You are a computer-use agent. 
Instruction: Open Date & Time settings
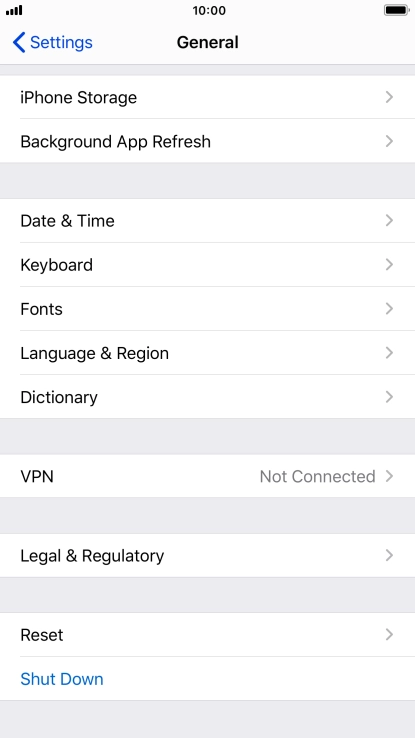(208, 221)
